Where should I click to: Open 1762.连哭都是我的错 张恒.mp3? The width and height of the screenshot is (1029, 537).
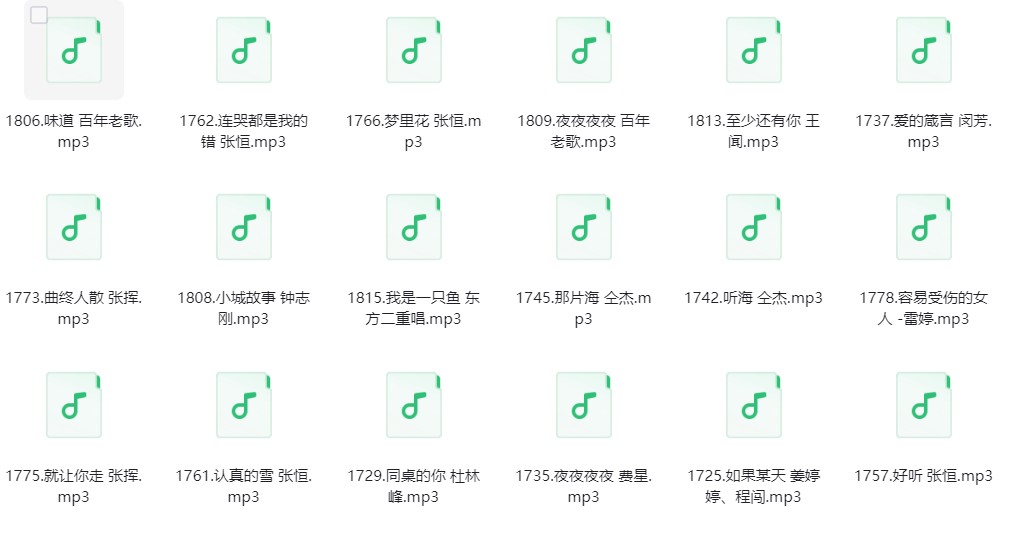coord(243,51)
